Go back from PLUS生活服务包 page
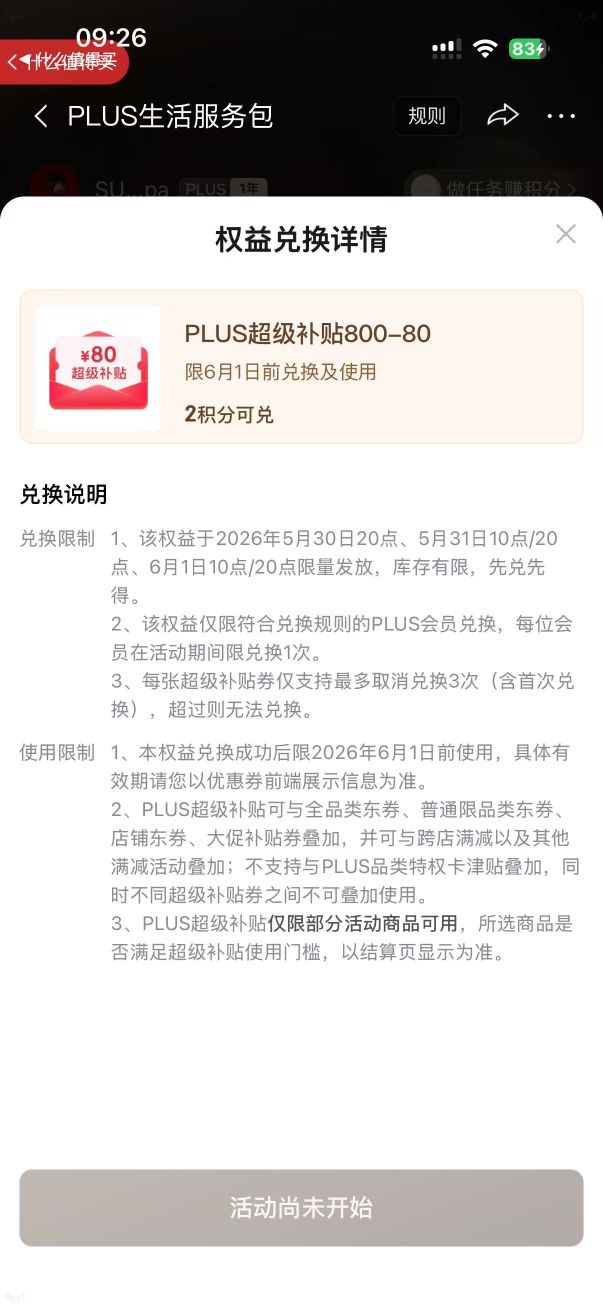603x1311 pixels. [41, 116]
